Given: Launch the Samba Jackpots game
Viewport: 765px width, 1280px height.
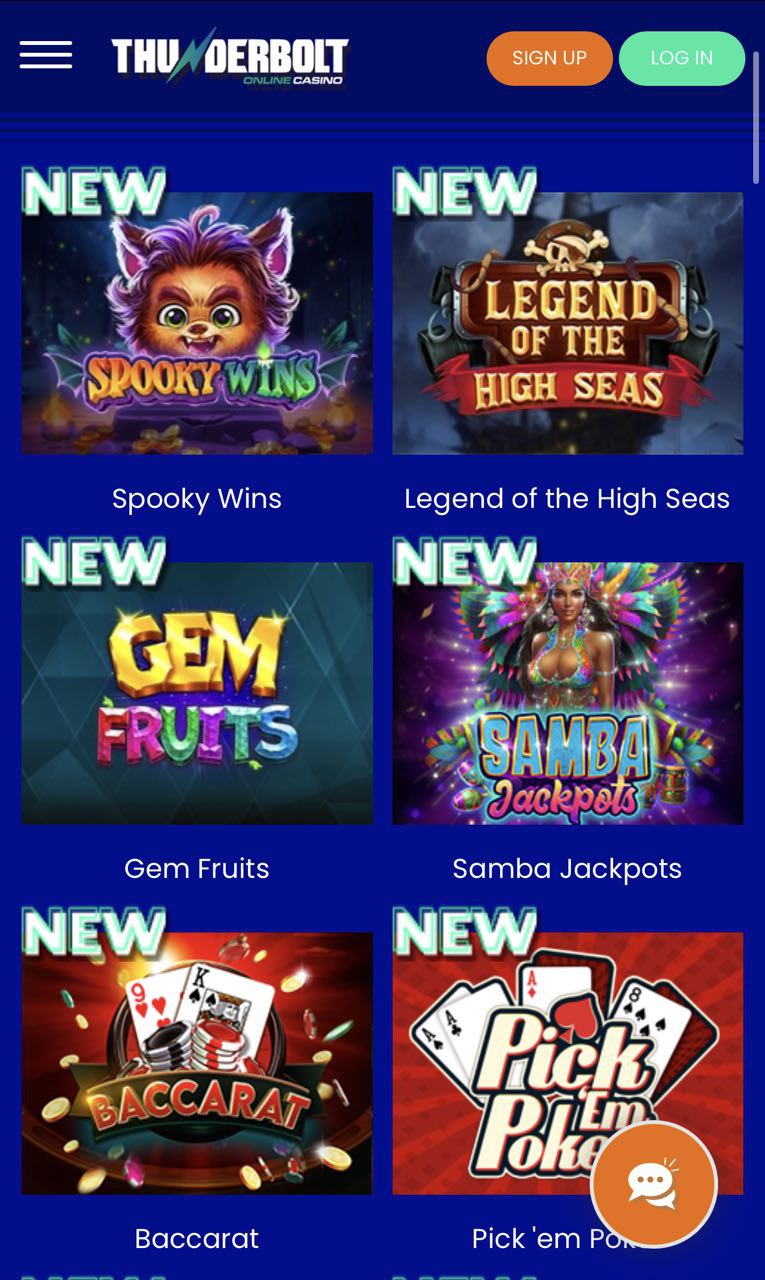Looking at the screenshot, I should coord(567,693).
